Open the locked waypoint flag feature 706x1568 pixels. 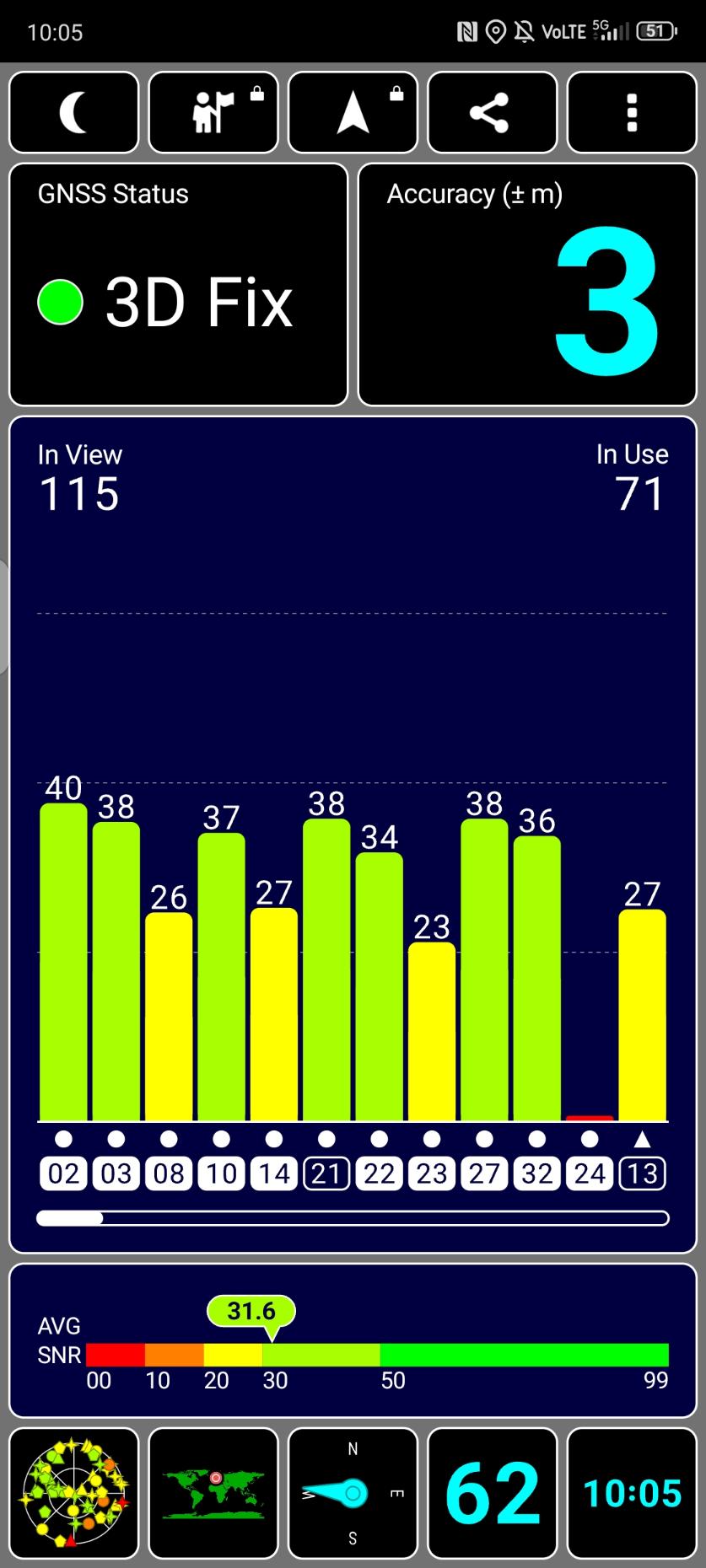click(213, 112)
